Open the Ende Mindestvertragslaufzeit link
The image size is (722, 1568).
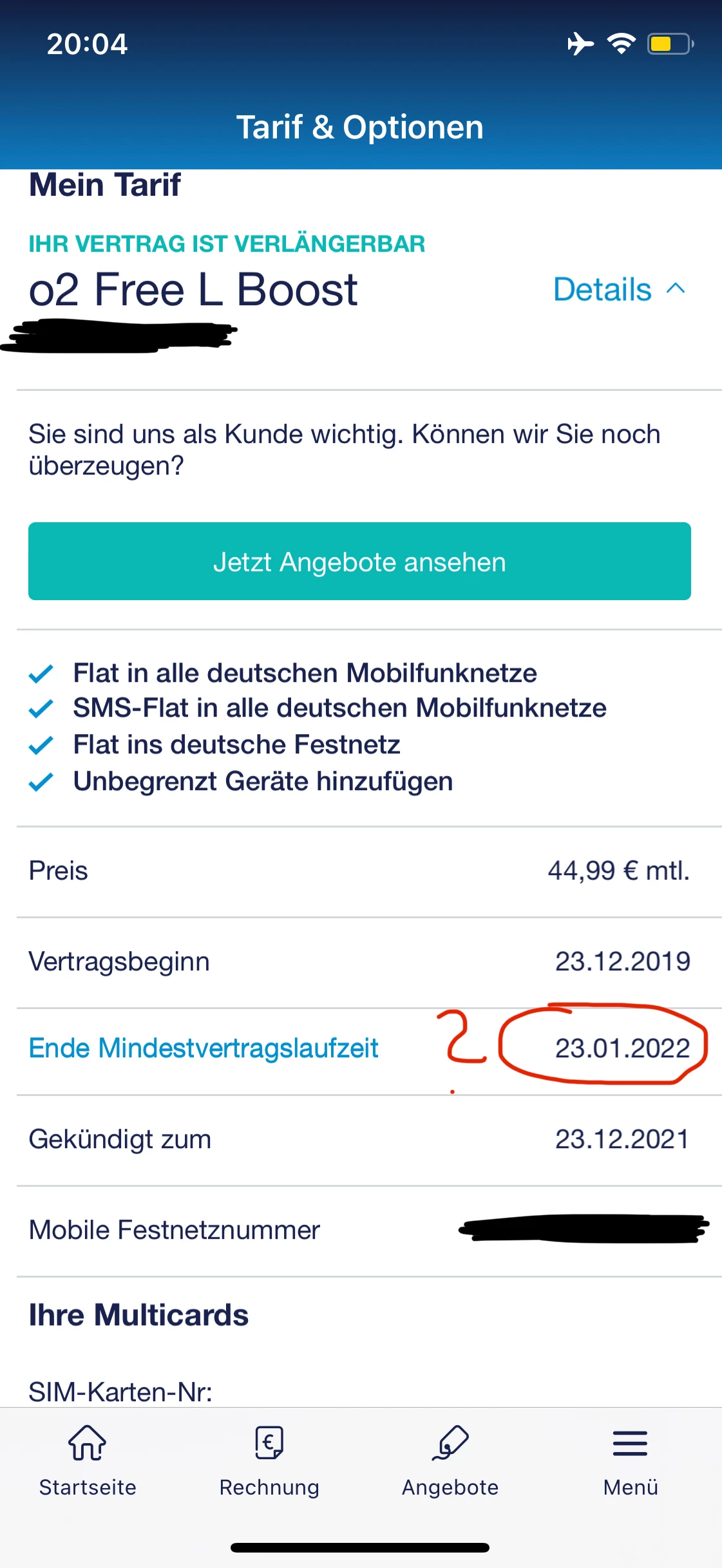(204, 1048)
